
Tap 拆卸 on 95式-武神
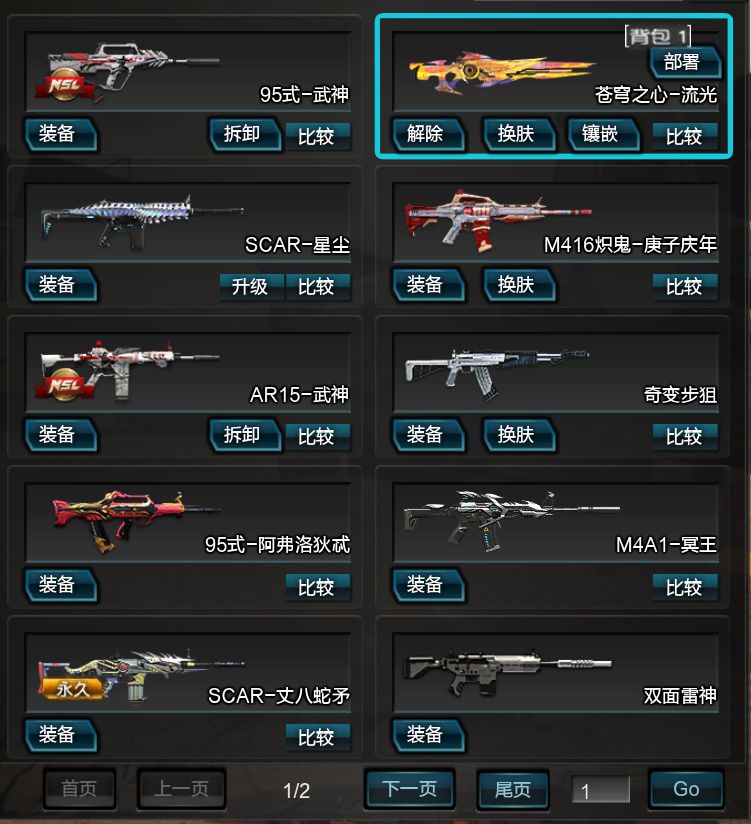pyautogui.click(x=242, y=134)
